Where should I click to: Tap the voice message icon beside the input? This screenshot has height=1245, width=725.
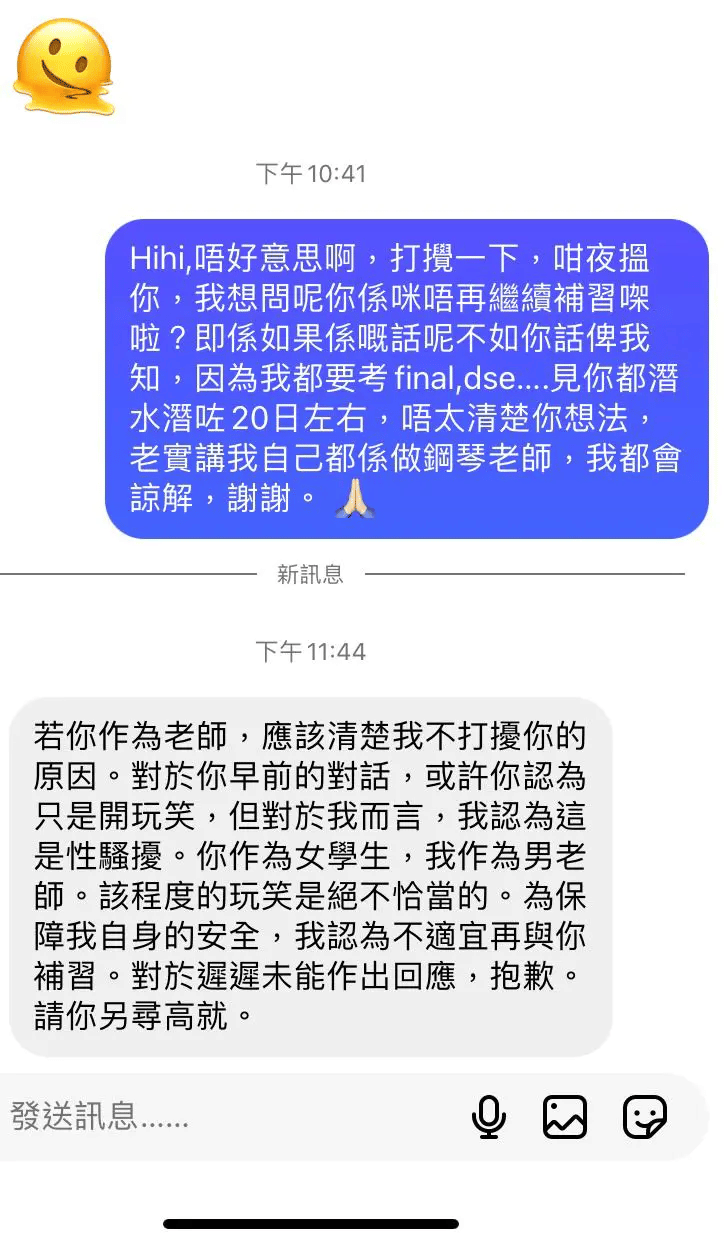[487, 1116]
